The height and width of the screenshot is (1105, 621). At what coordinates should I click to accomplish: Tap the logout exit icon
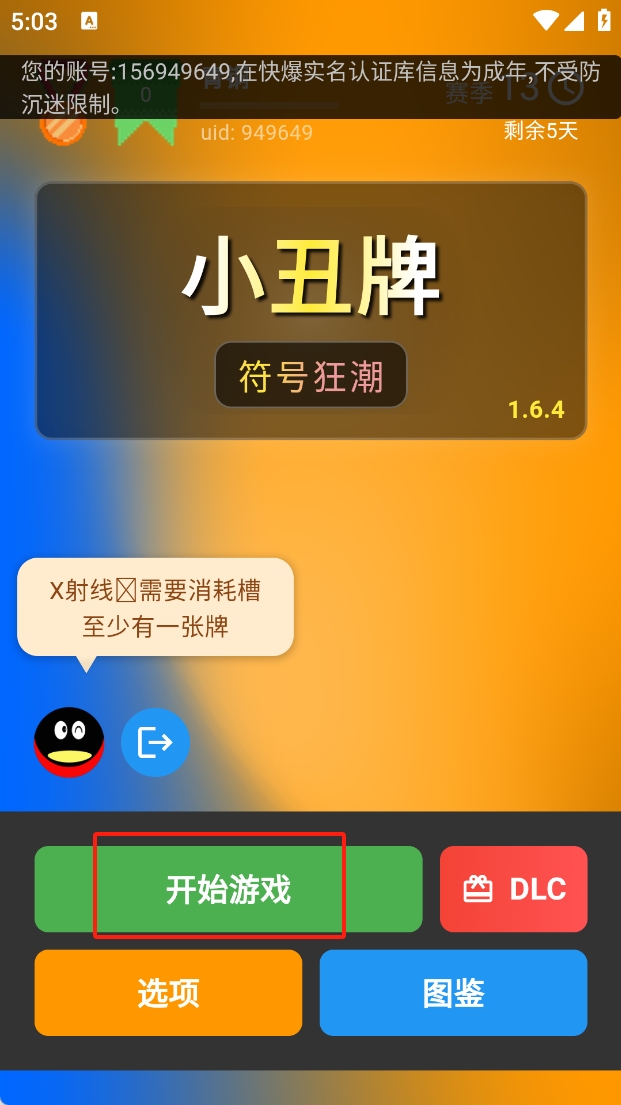pyautogui.click(x=155, y=742)
